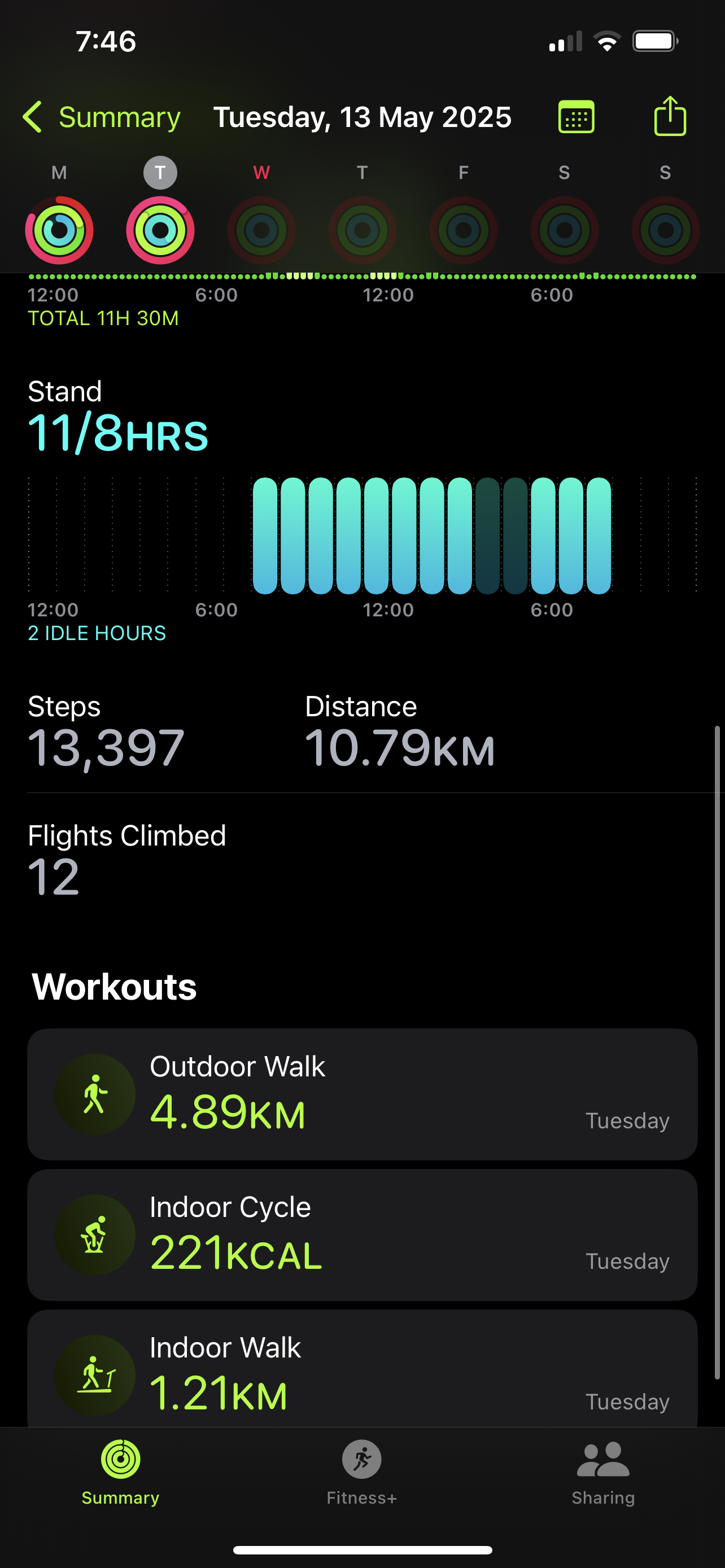The height and width of the screenshot is (1568, 725).
Task: Select Friday's activity rings
Action: click(x=463, y=230)
